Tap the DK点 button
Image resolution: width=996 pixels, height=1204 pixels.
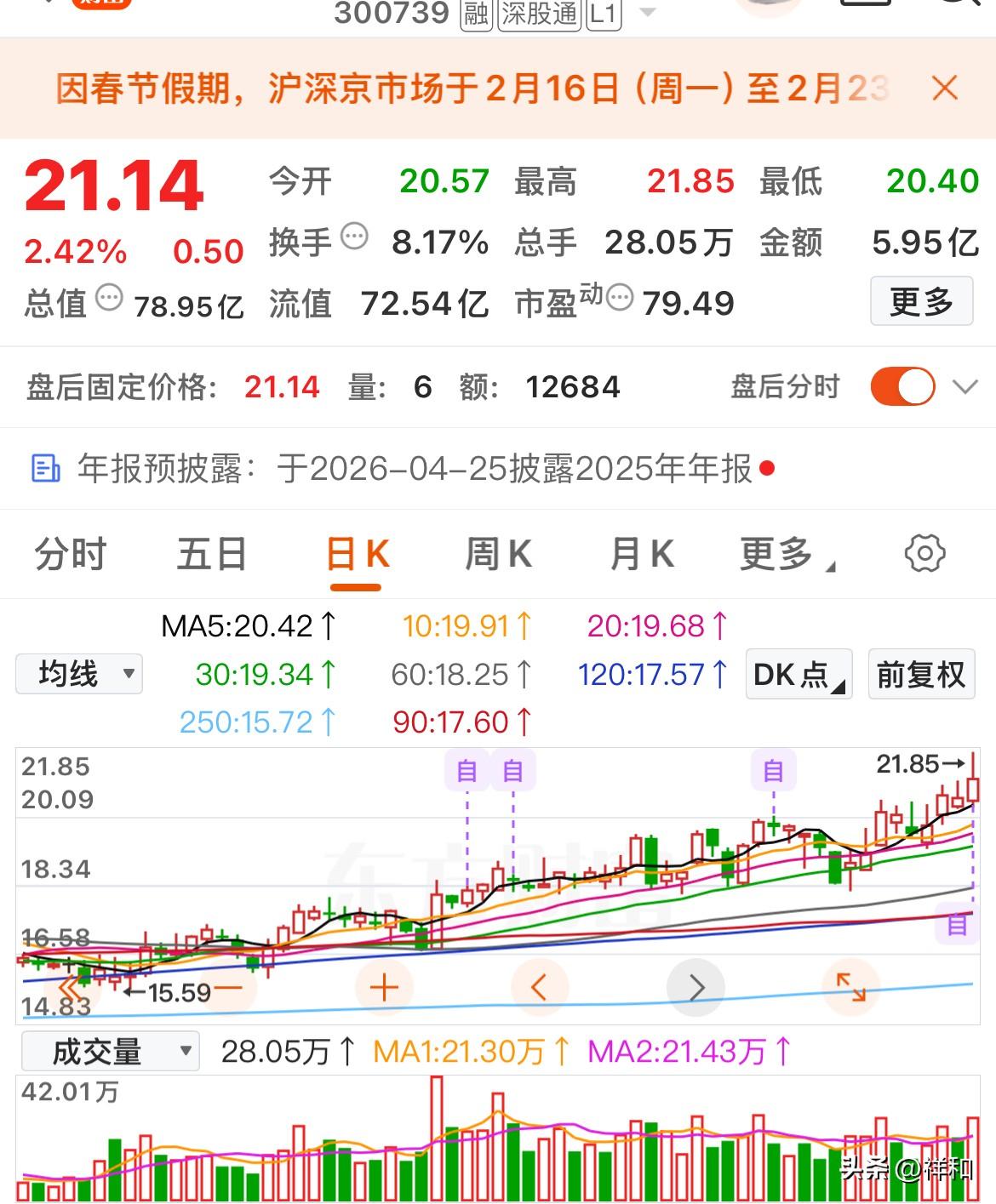pos(799,675)
